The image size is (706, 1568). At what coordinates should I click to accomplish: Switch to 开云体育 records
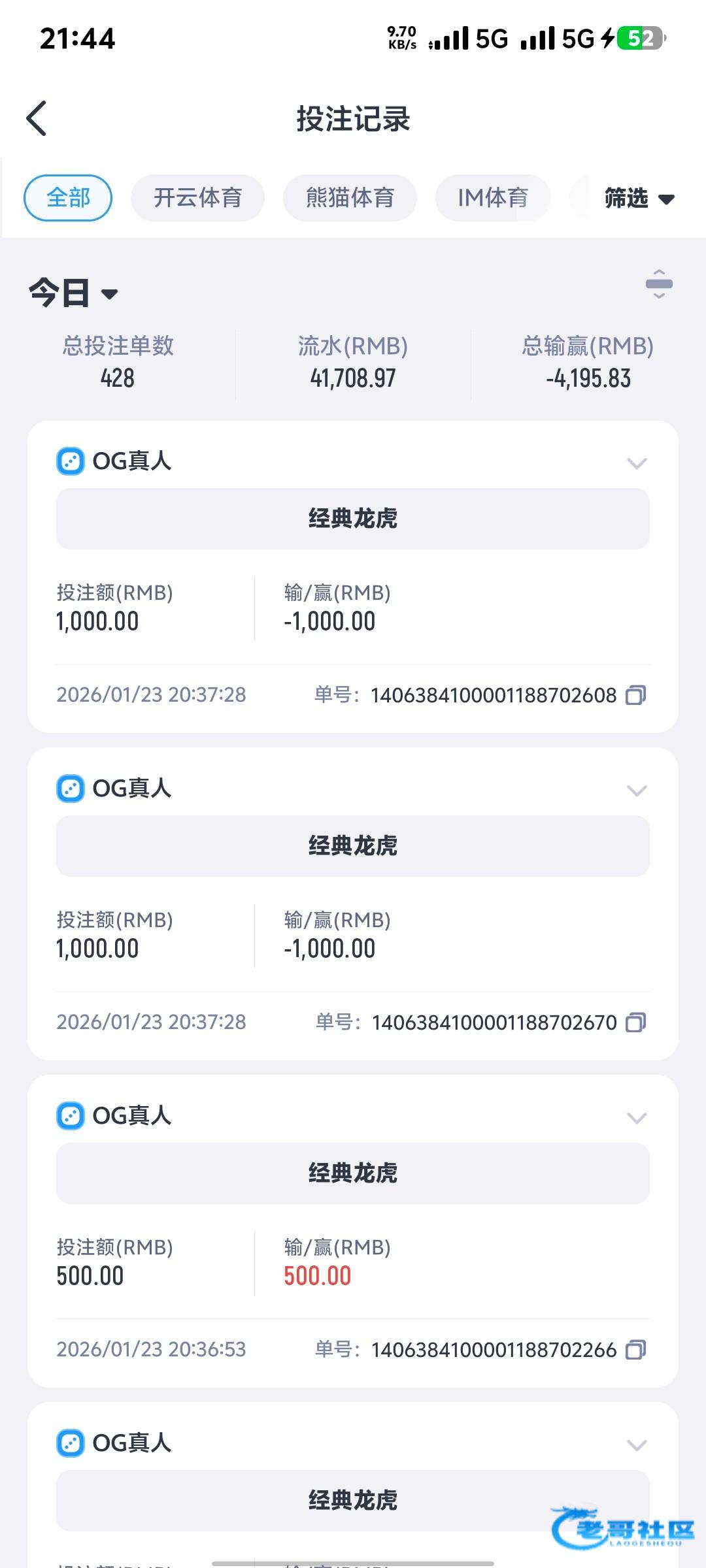point(197,198)
